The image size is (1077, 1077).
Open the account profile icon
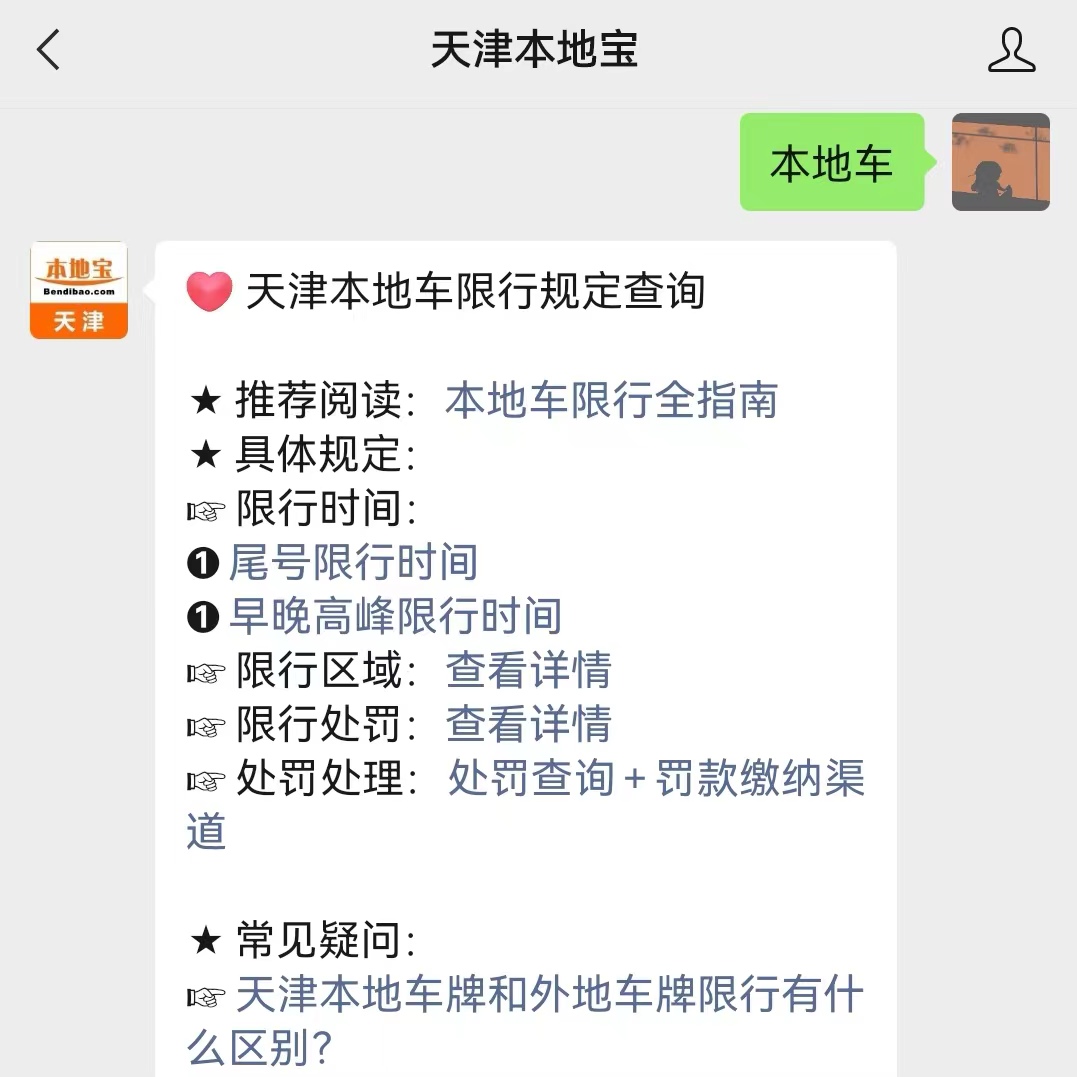click(x=1011, y=50)
